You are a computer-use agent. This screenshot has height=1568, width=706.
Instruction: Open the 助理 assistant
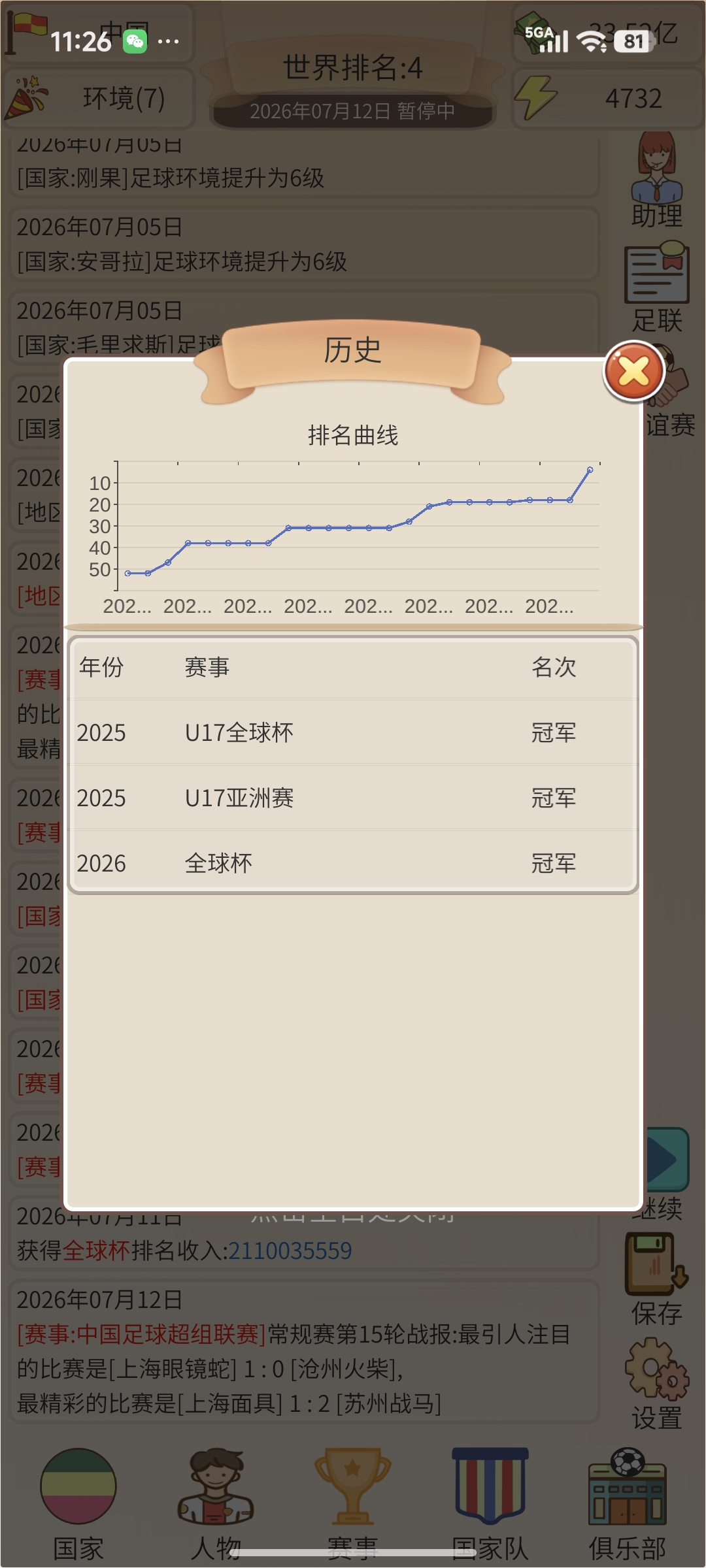click(x=657, y=180)
